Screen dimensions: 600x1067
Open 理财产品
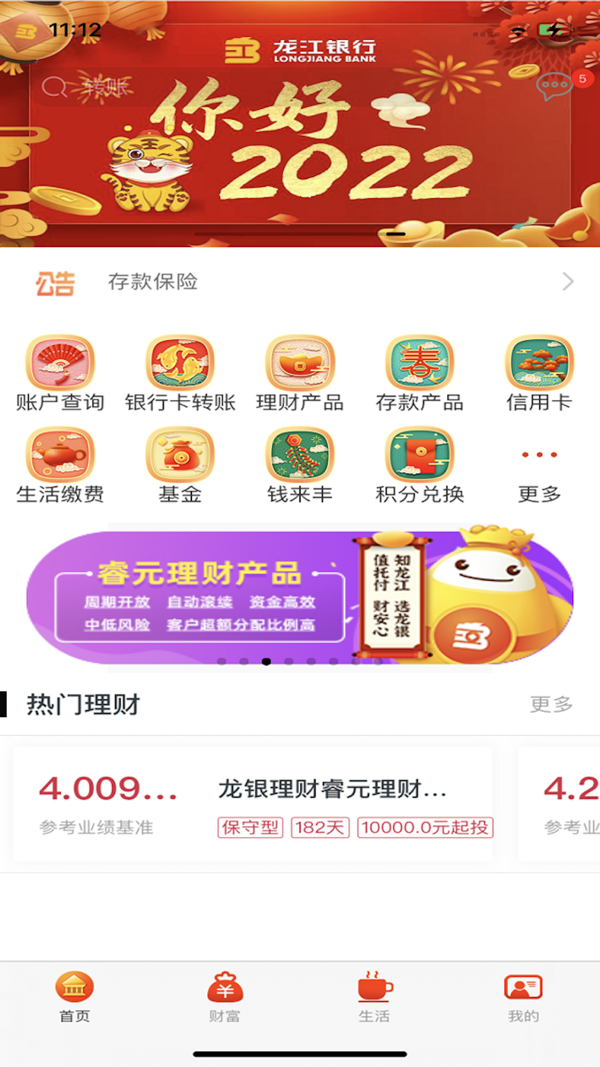(299, 374)
